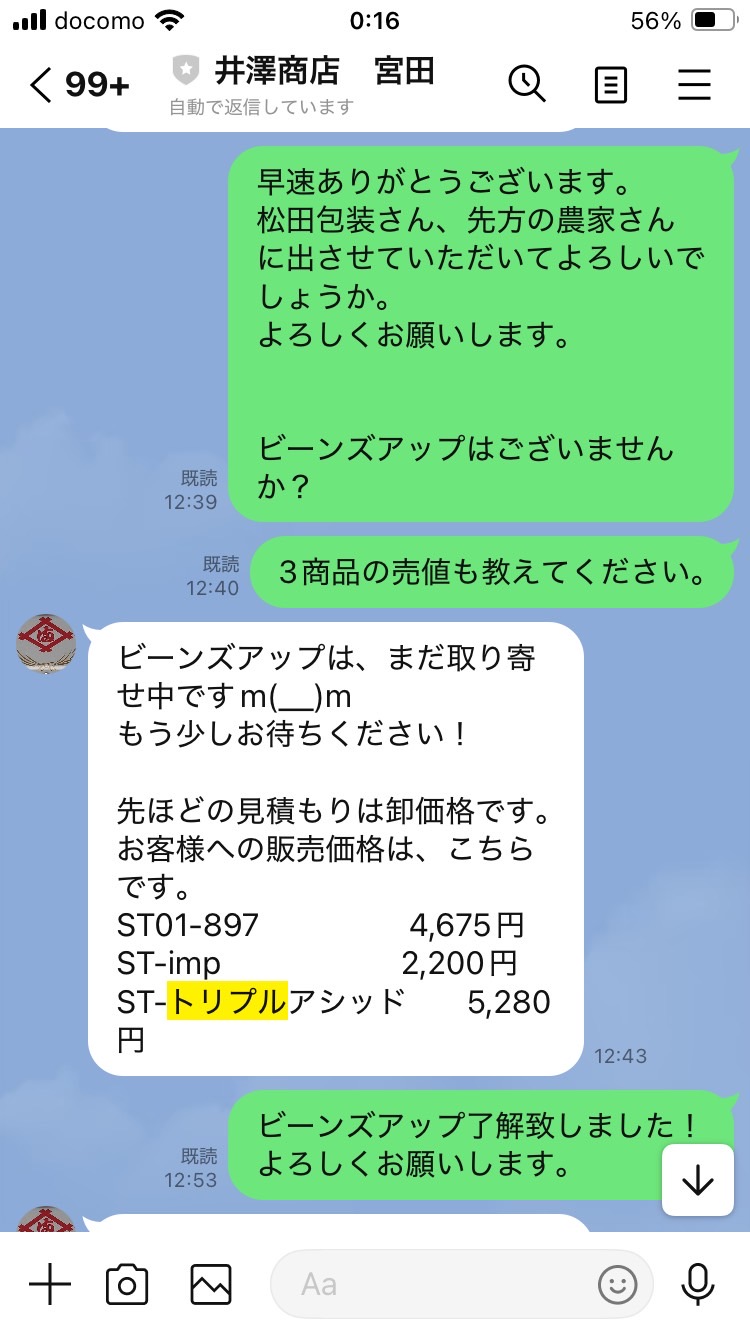Search within this chat

(x=527, y=84)
